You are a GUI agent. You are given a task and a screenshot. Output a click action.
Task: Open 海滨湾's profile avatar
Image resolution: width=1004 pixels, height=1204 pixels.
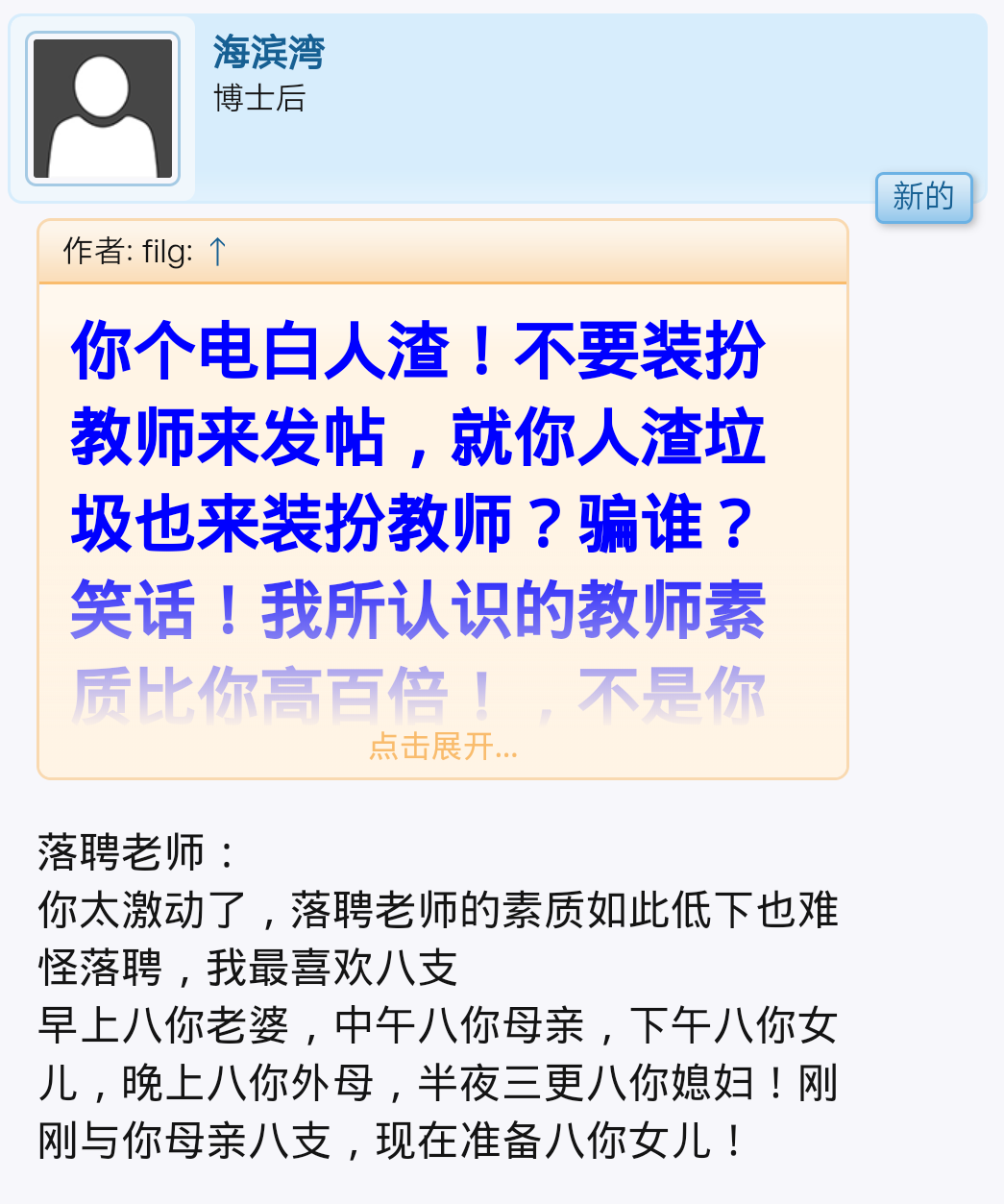point(103,109)
